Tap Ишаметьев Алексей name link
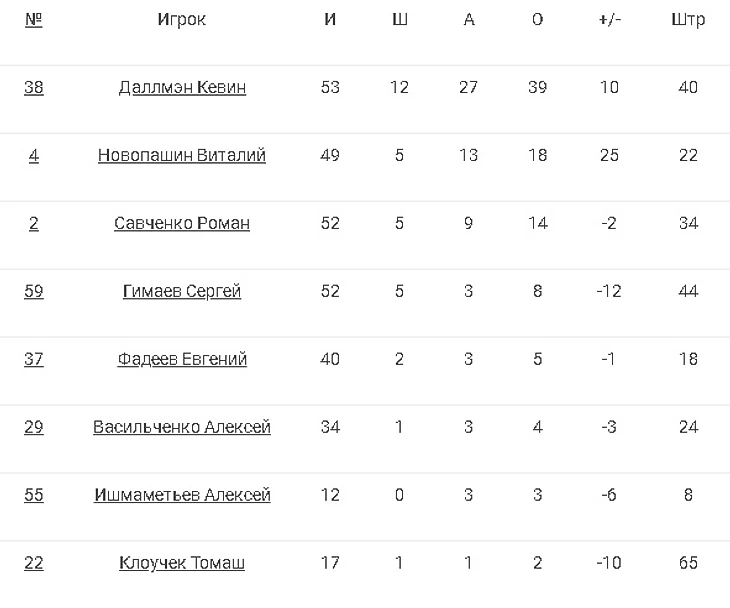The width and height of the screenshot is (730, 608). [x=182, y=496]
